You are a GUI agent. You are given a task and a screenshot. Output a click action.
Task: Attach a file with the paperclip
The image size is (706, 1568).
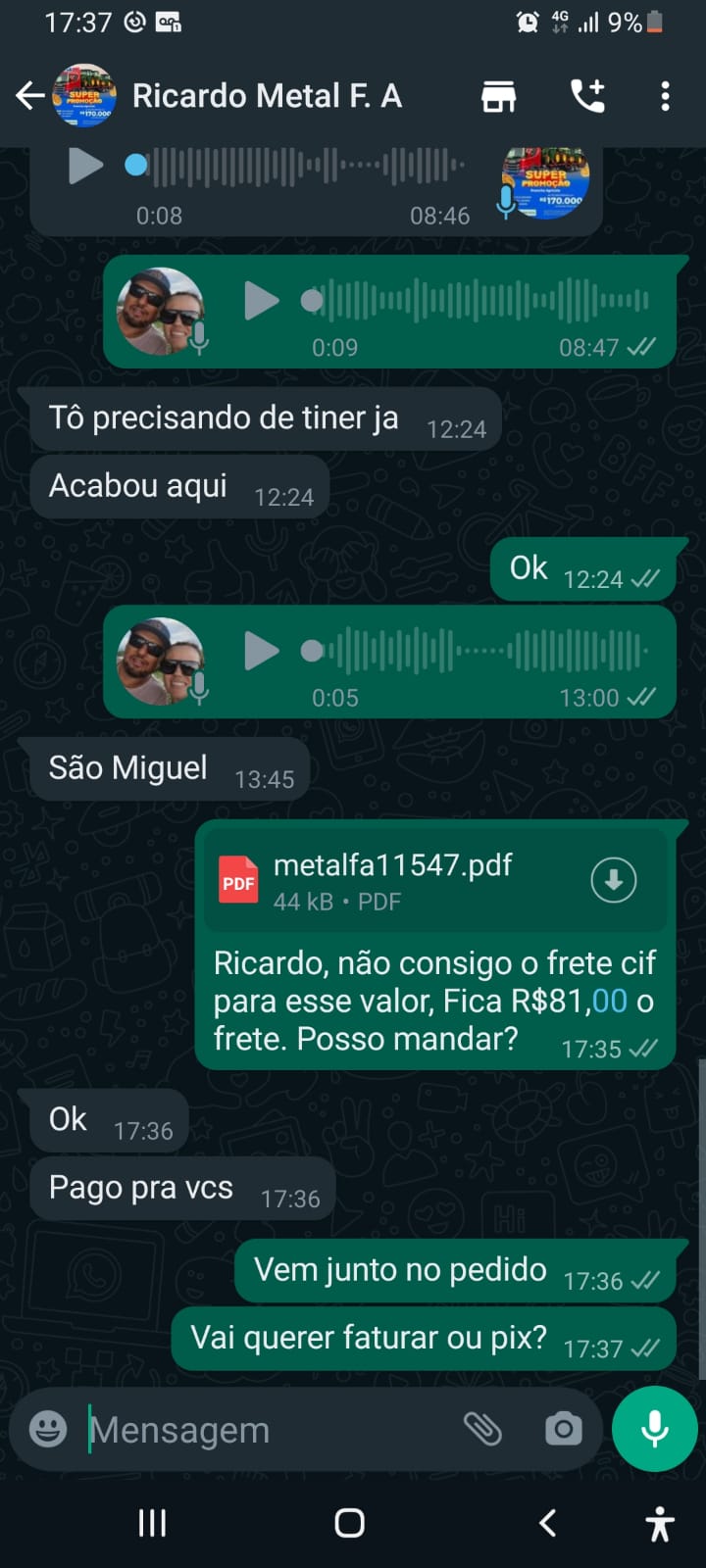tap(482, 1429)
